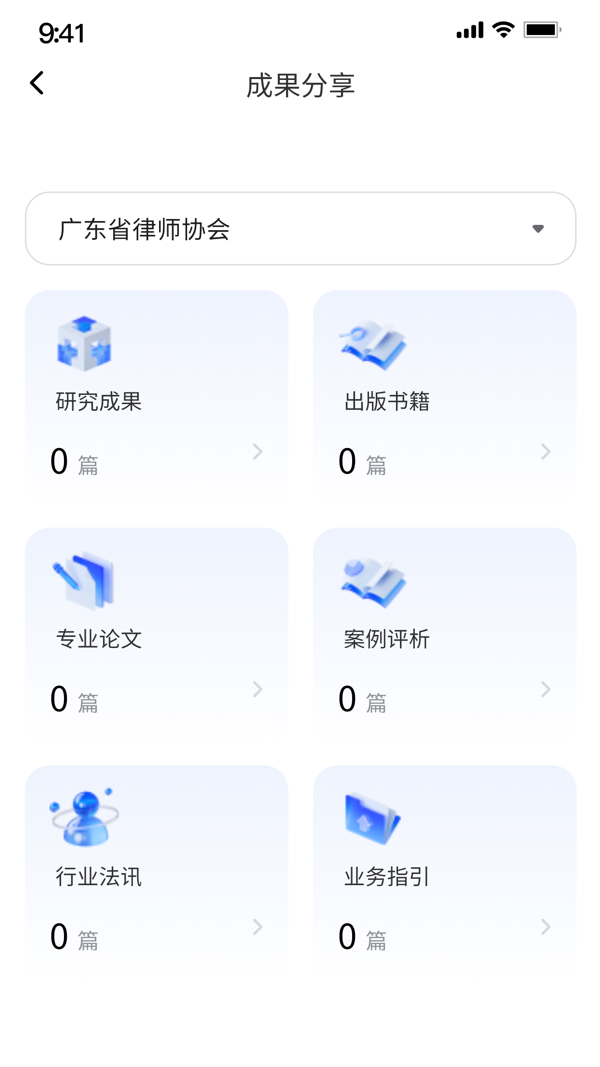Screen dimensions: 600x1067
Task: Go back from the 成果分享 page
Action: click(x=37, y=83)
